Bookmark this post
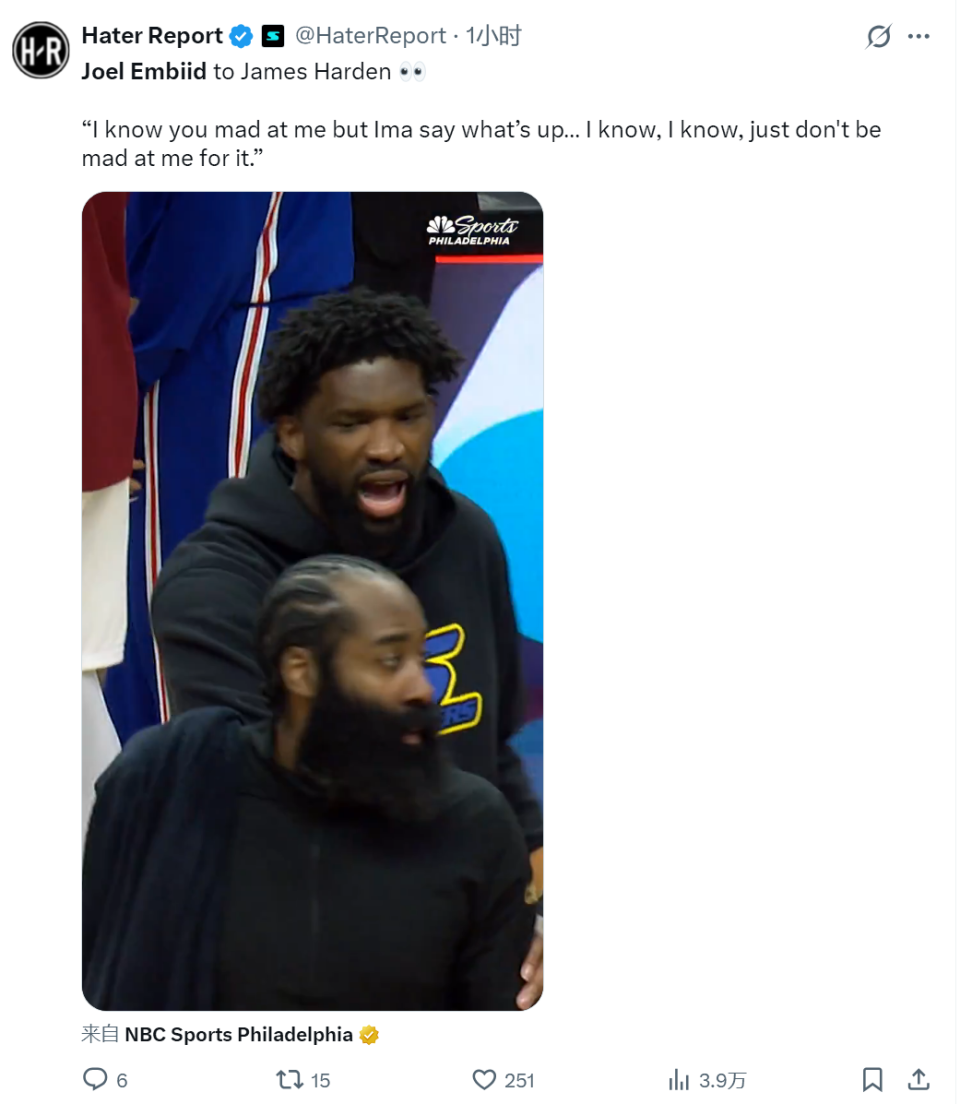The image size is (960, 1104). [872, 1080]
